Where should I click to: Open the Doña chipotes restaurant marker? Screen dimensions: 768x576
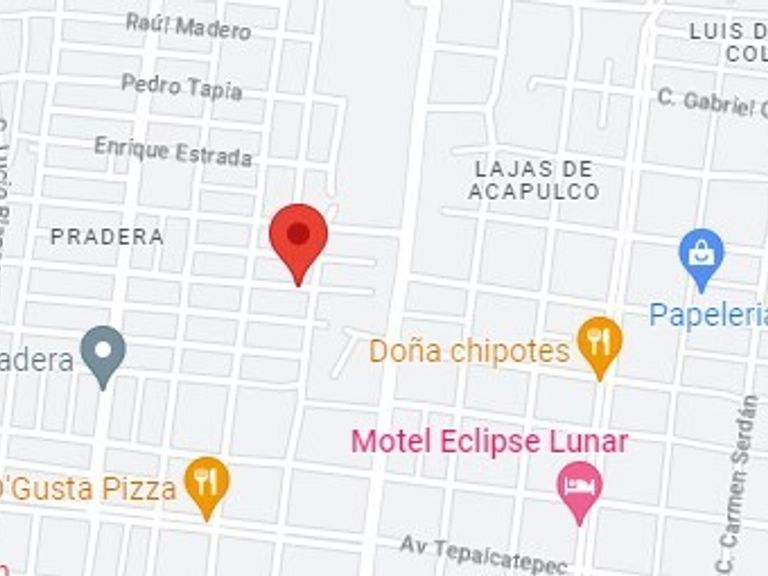[x=600, y=344]
